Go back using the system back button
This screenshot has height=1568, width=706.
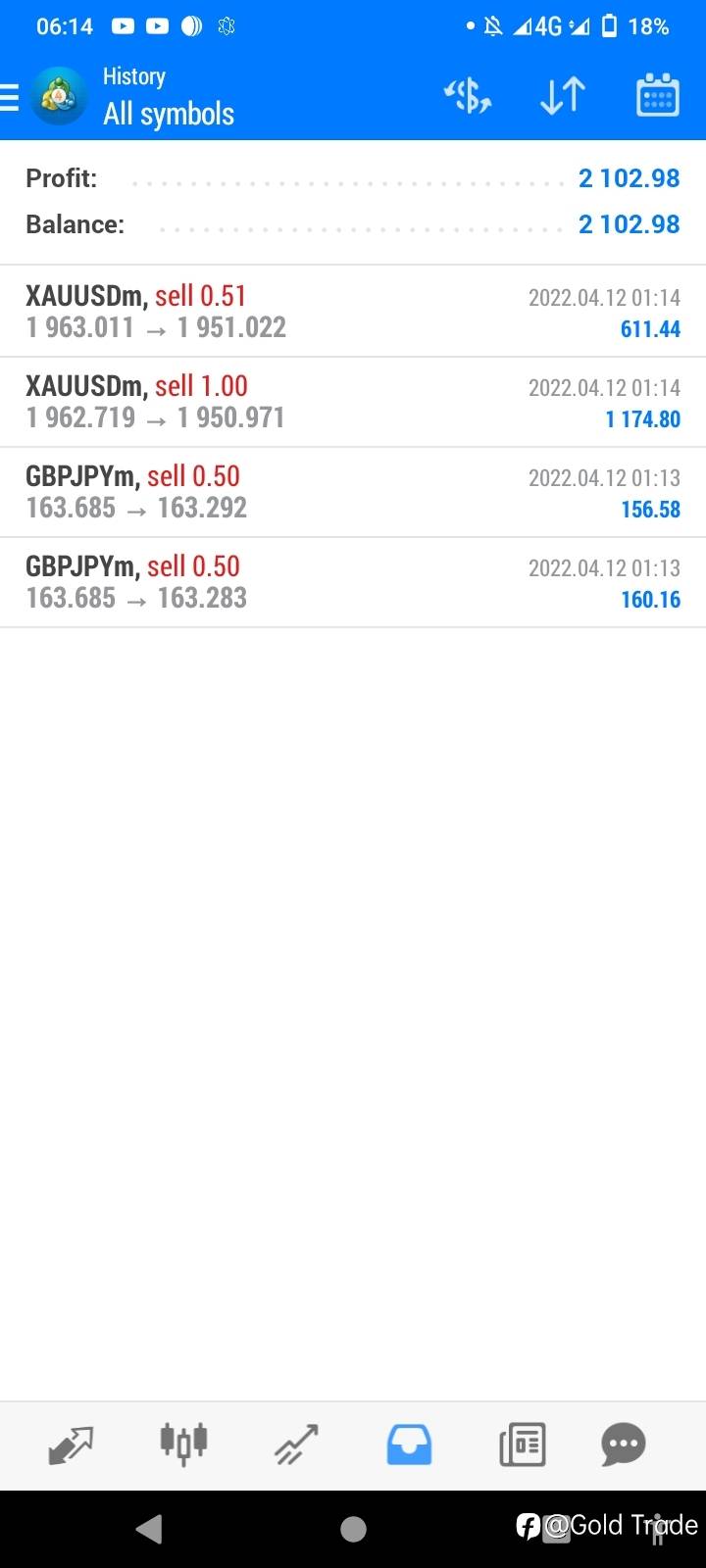[x=149, y=1529]
